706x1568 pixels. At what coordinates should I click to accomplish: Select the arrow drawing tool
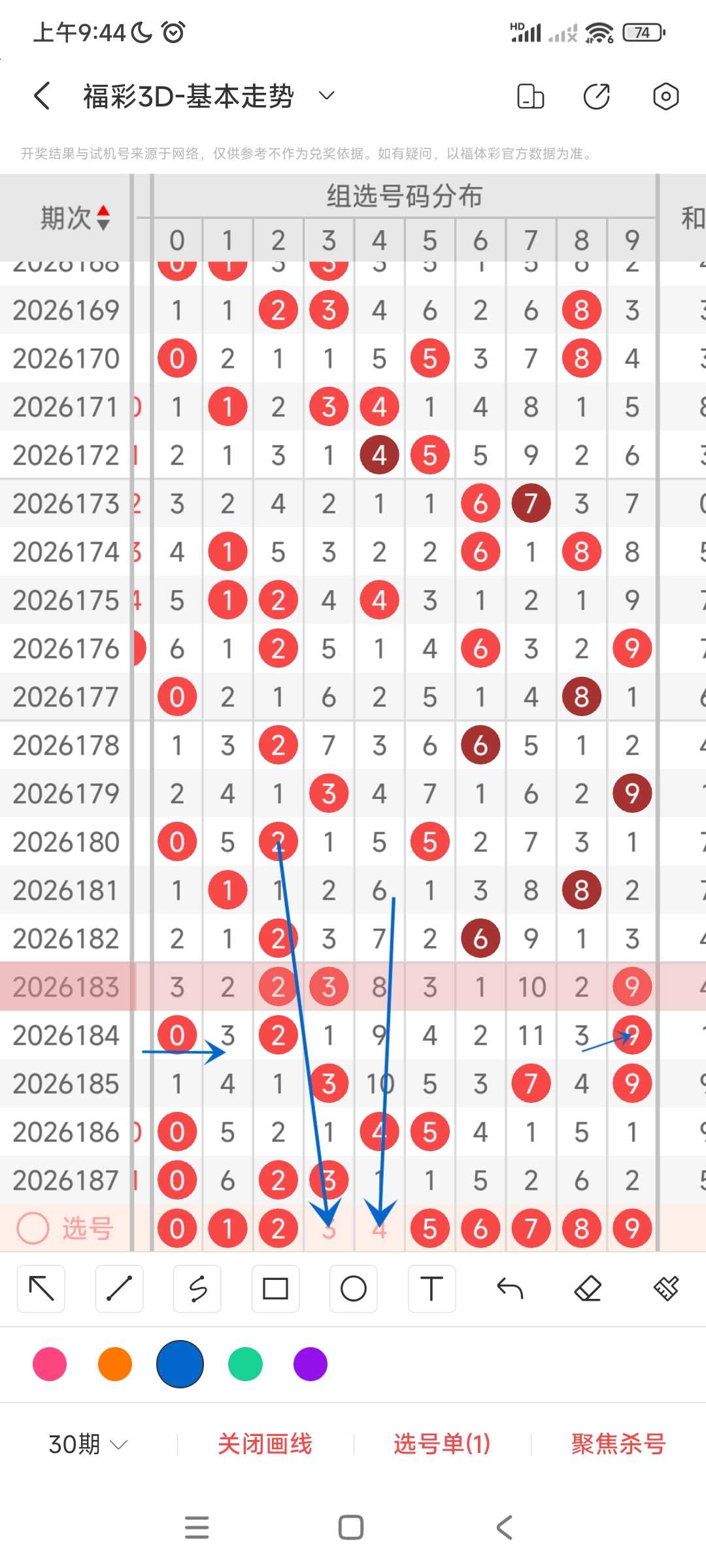pos(41,1288)
